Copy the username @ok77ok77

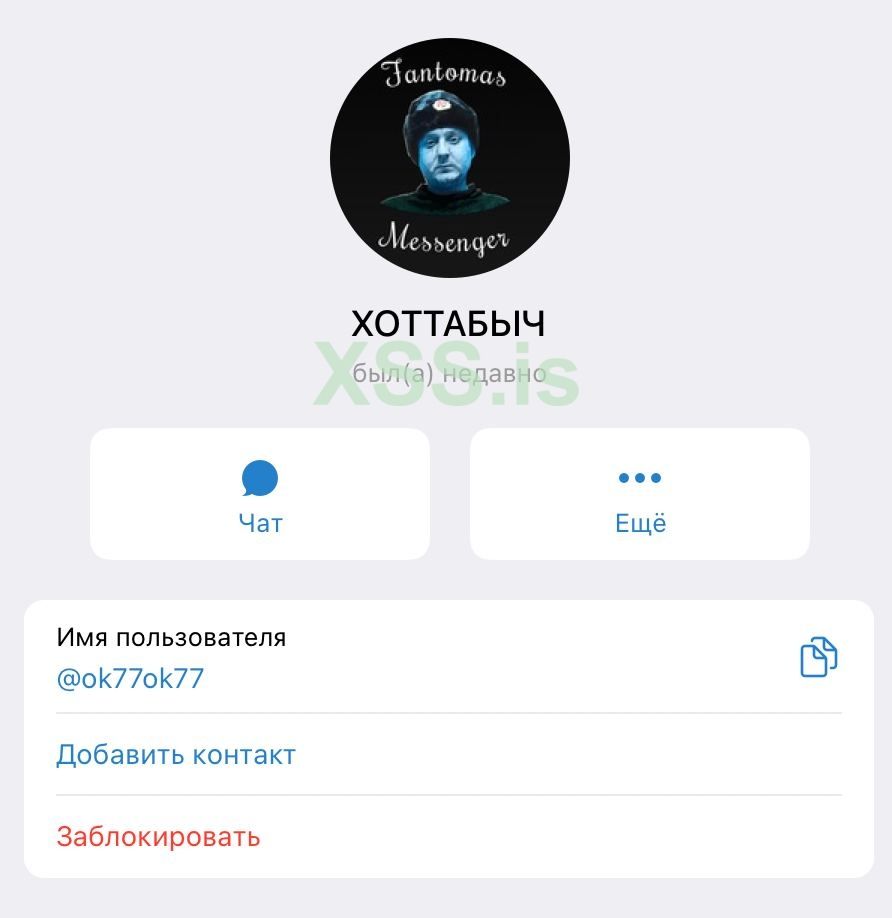818,657
